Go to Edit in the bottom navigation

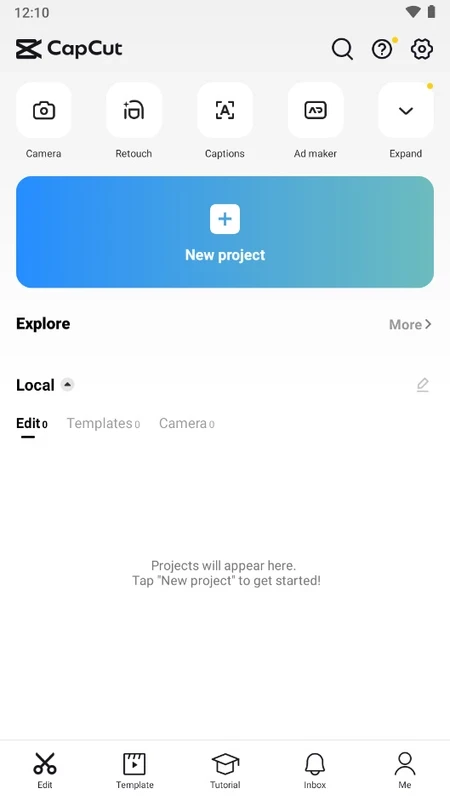(x=45, y=771)
